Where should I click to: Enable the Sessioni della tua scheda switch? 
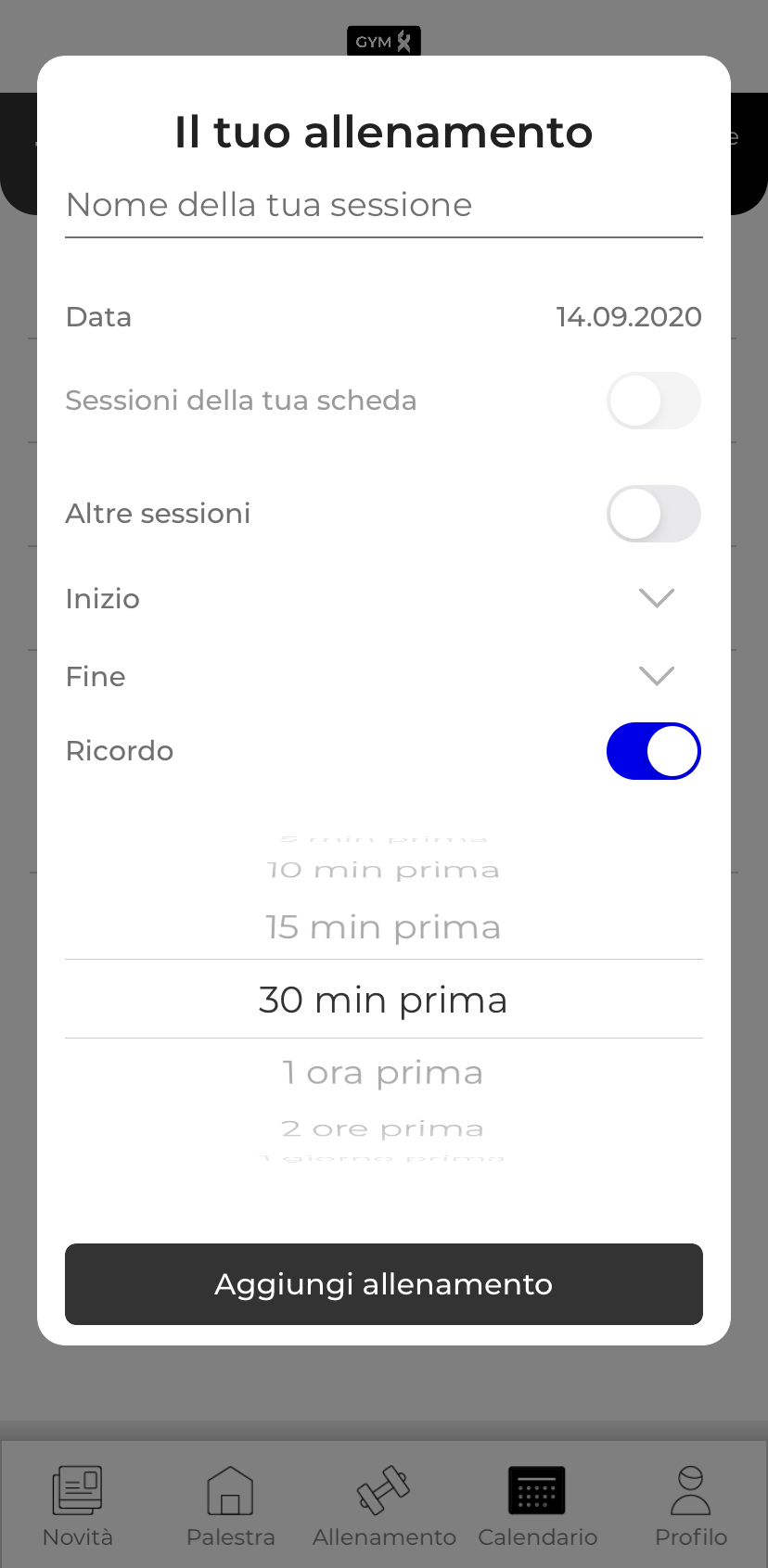point(654,401)
